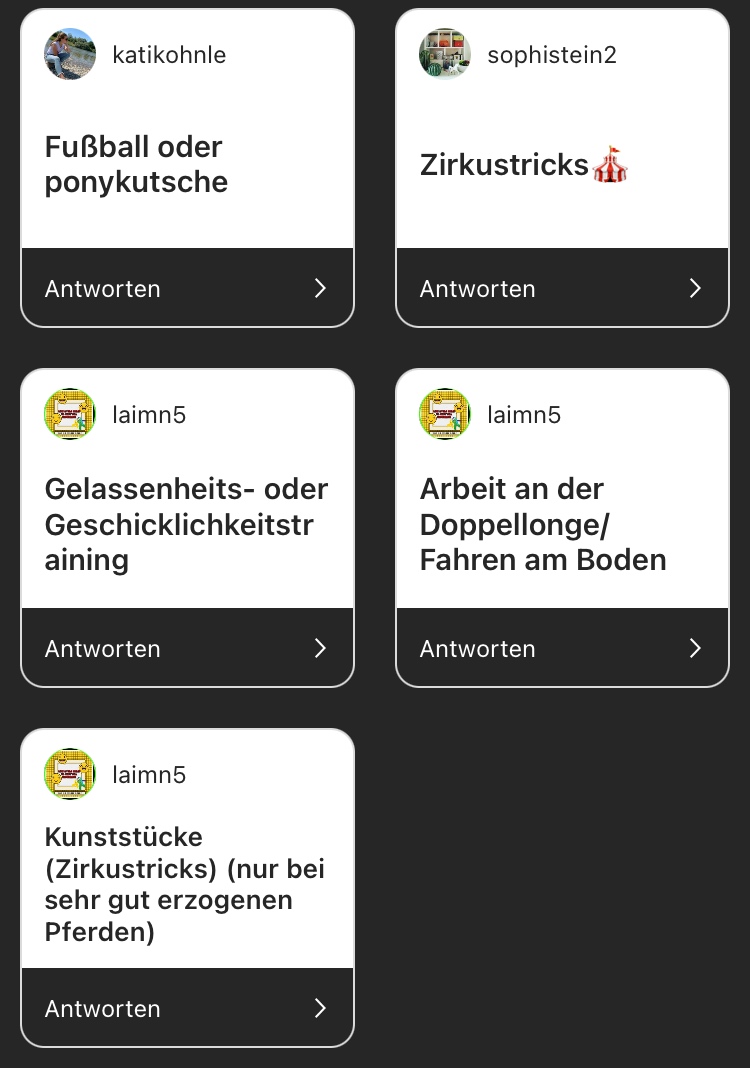
Task: Reply to Arbeit an der Doppellonge response
Action: point(562,648)
